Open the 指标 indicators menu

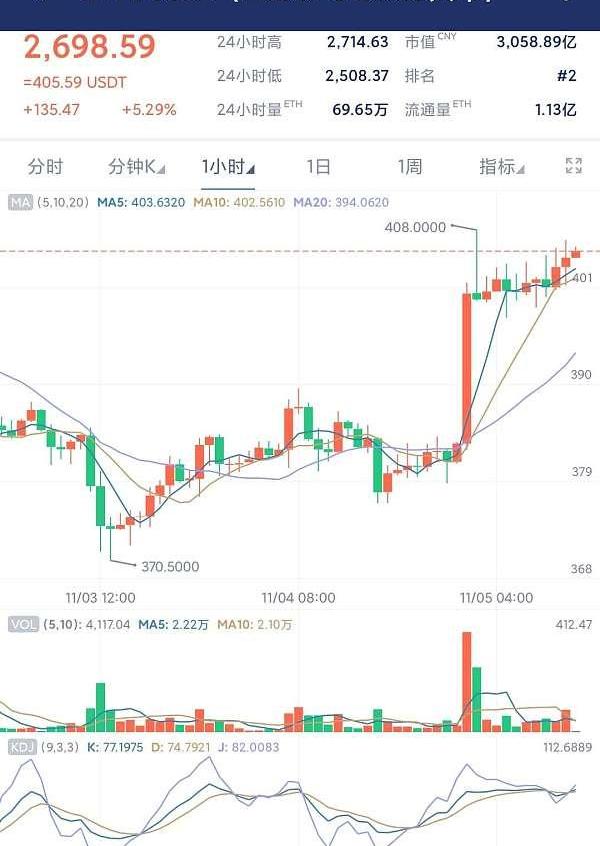[x=501, y=167]
